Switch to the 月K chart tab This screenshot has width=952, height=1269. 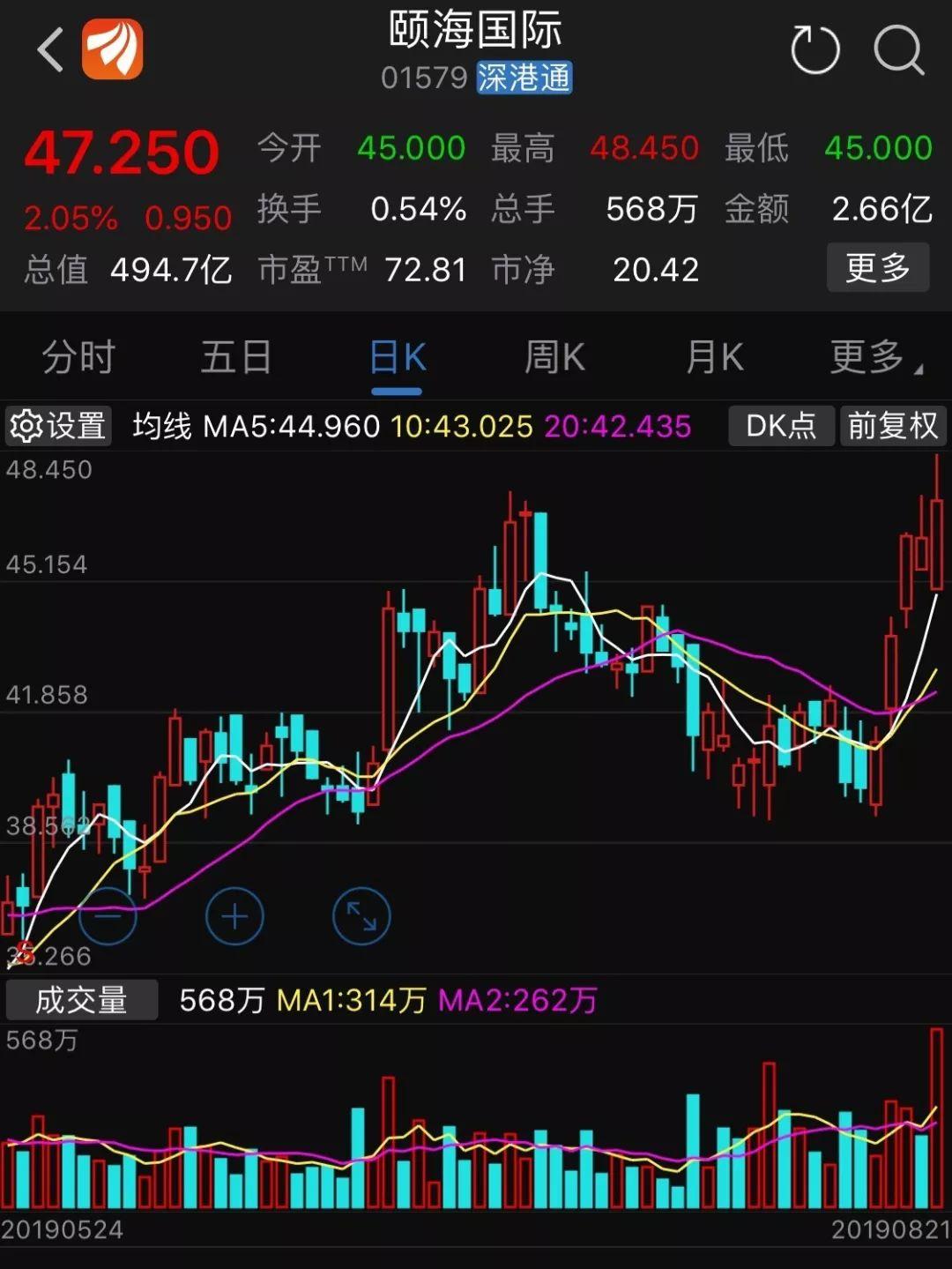tap(714, 358)
